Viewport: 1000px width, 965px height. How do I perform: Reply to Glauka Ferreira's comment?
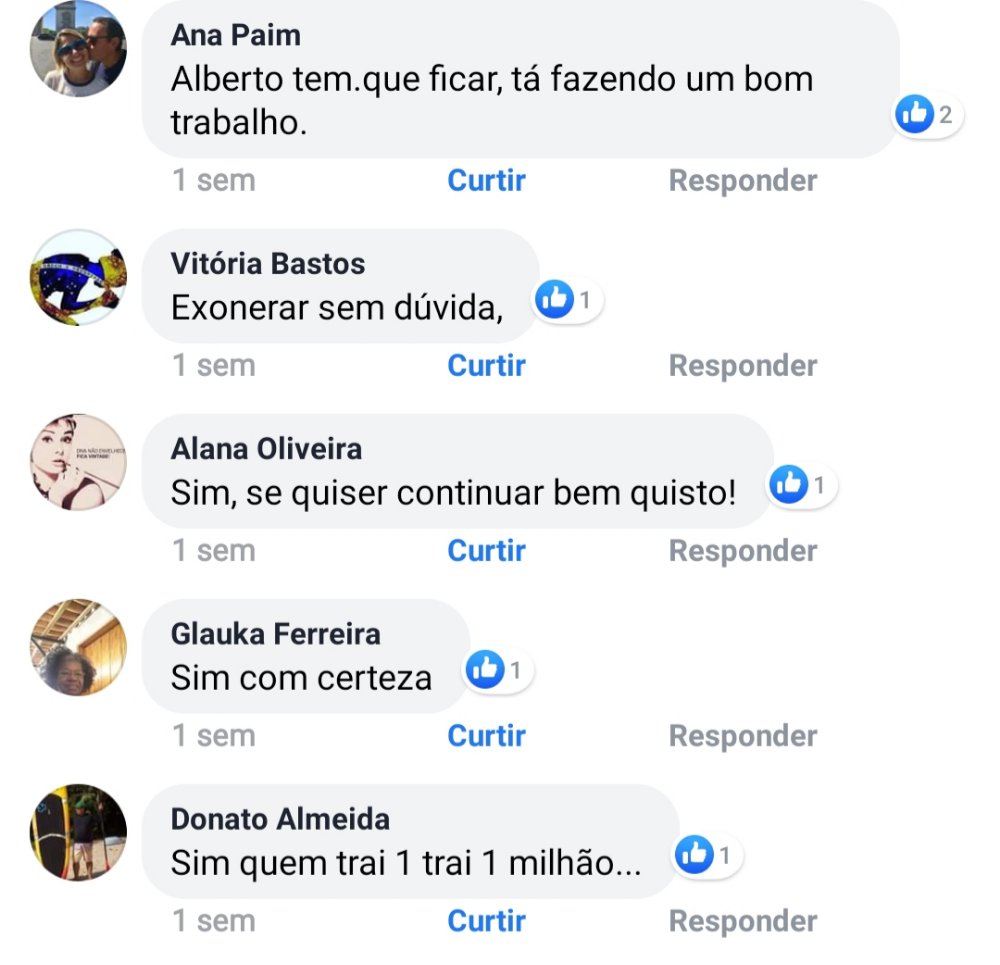point(742,736)
